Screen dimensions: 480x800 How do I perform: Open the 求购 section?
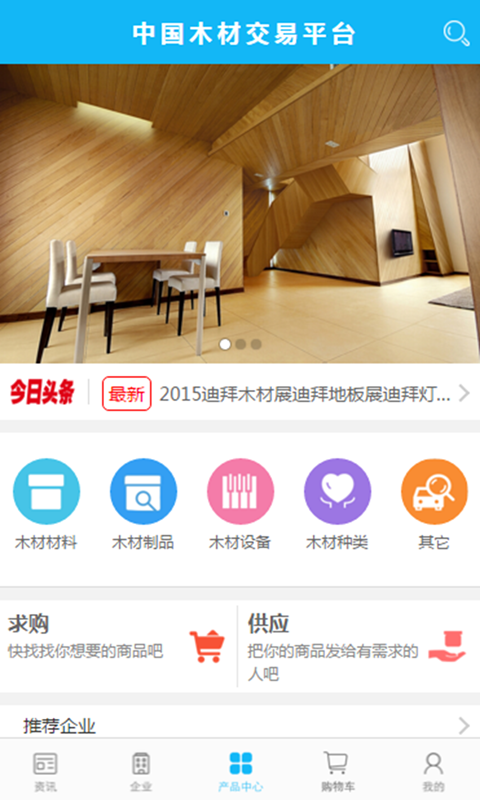(118, 646)
